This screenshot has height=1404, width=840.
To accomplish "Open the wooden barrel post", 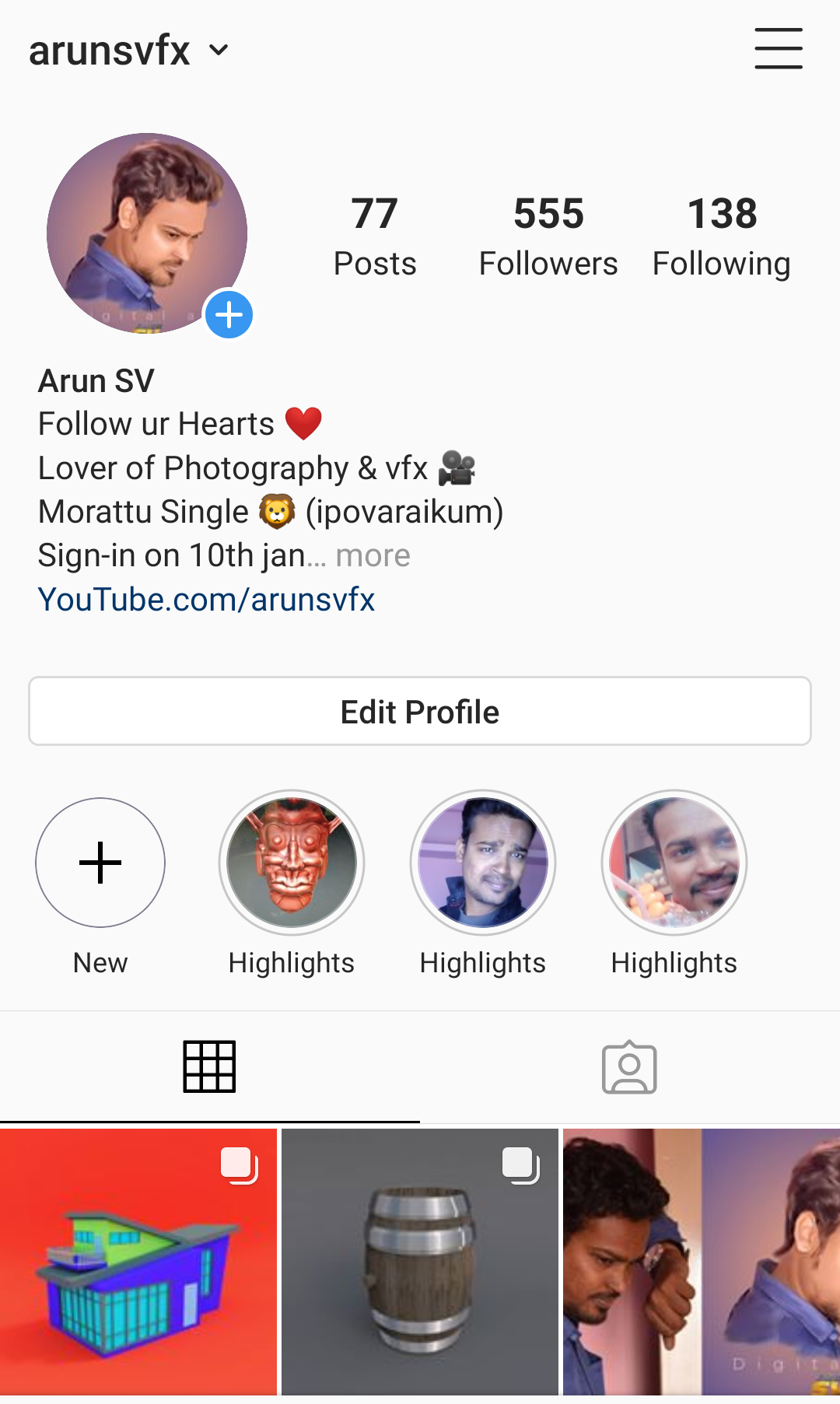I will point(420,1264).
